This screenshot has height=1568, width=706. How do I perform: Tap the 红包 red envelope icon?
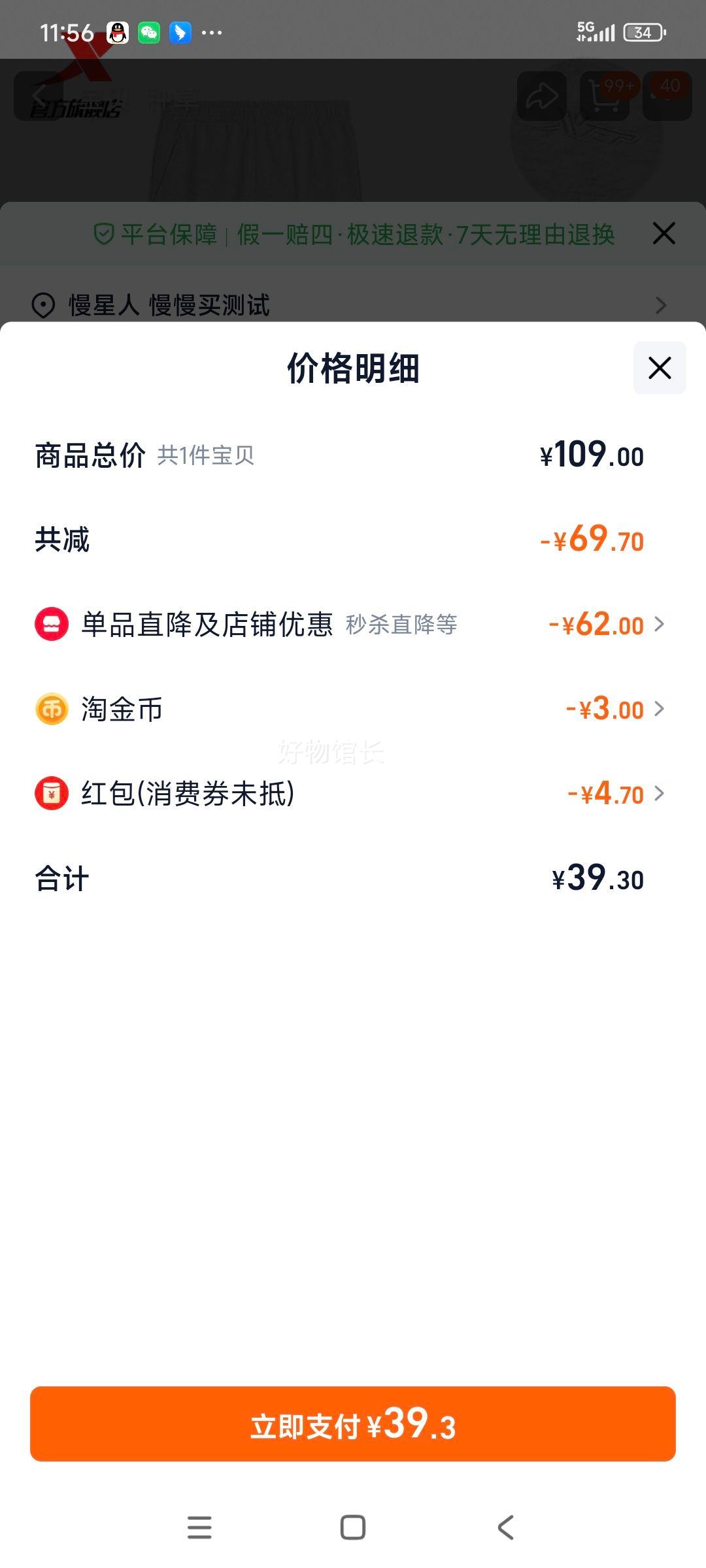pyautogui.click(x=52, y=794)
